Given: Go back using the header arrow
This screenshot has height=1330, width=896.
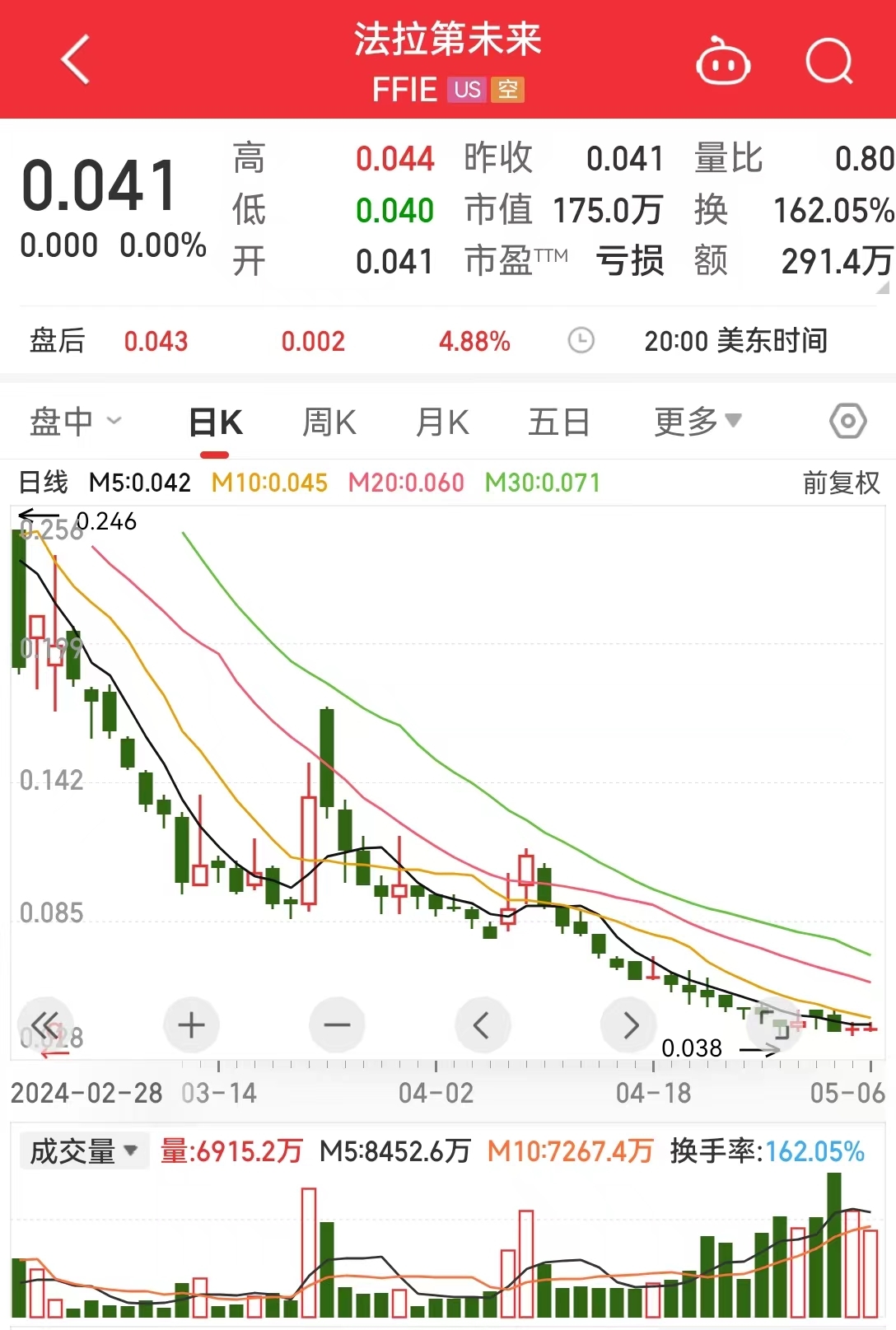Looking at the screenshot, I should click(76, 59).
